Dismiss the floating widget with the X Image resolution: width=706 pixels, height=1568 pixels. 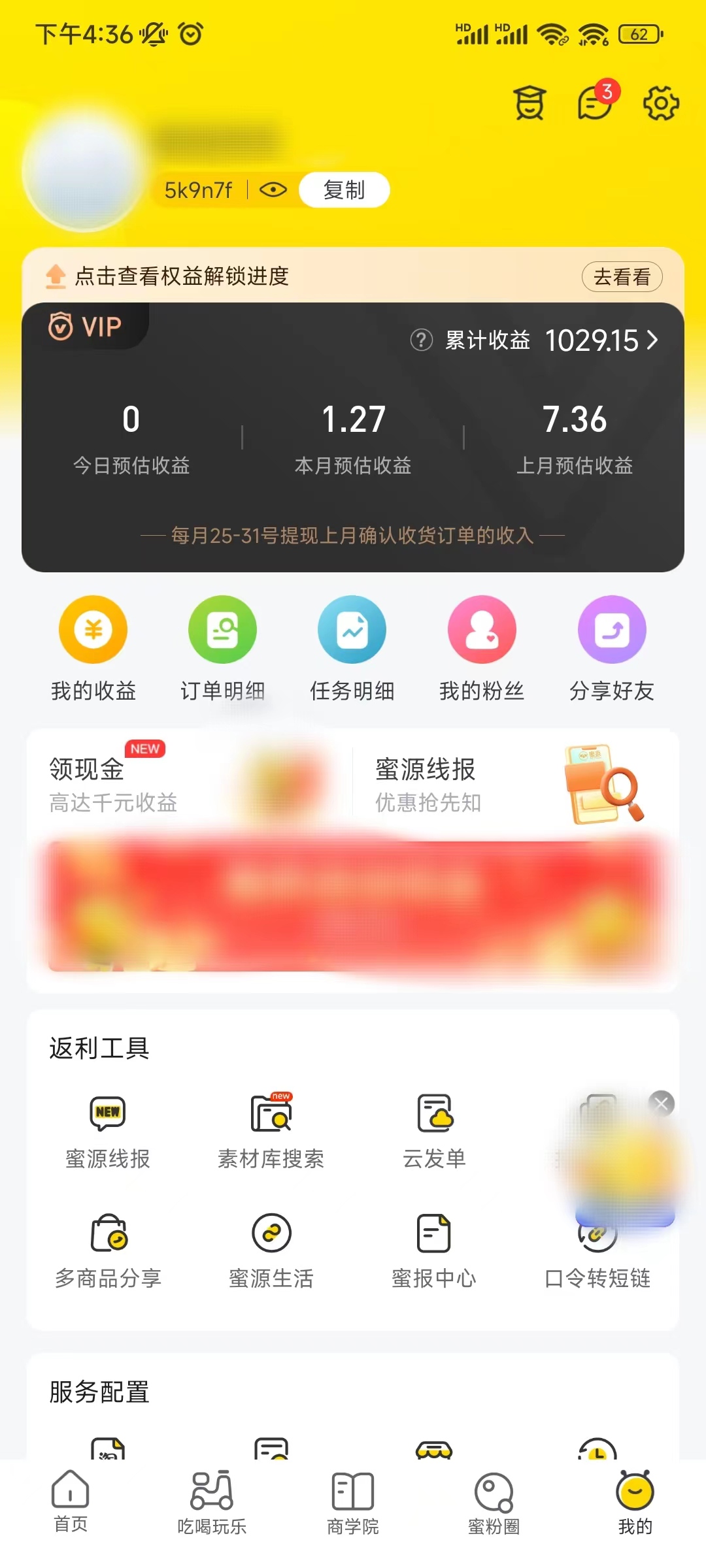tap(661, 1103)
